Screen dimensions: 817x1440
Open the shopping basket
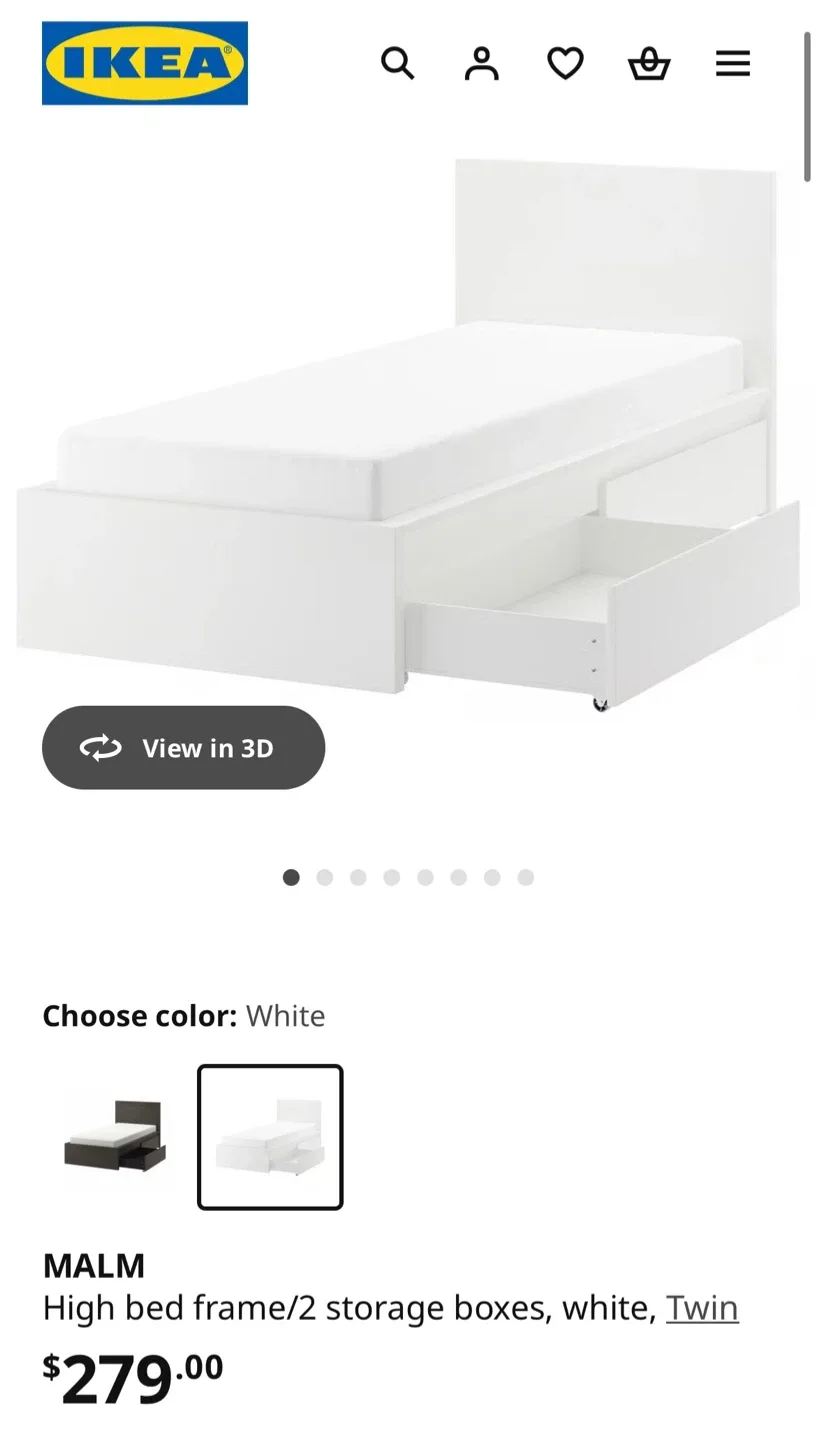pos(649,63)
